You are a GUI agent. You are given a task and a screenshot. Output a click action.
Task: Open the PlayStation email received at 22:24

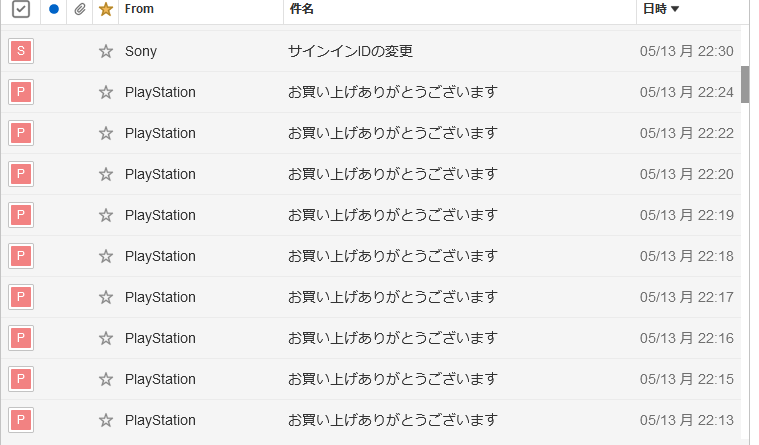coord(392,92)
